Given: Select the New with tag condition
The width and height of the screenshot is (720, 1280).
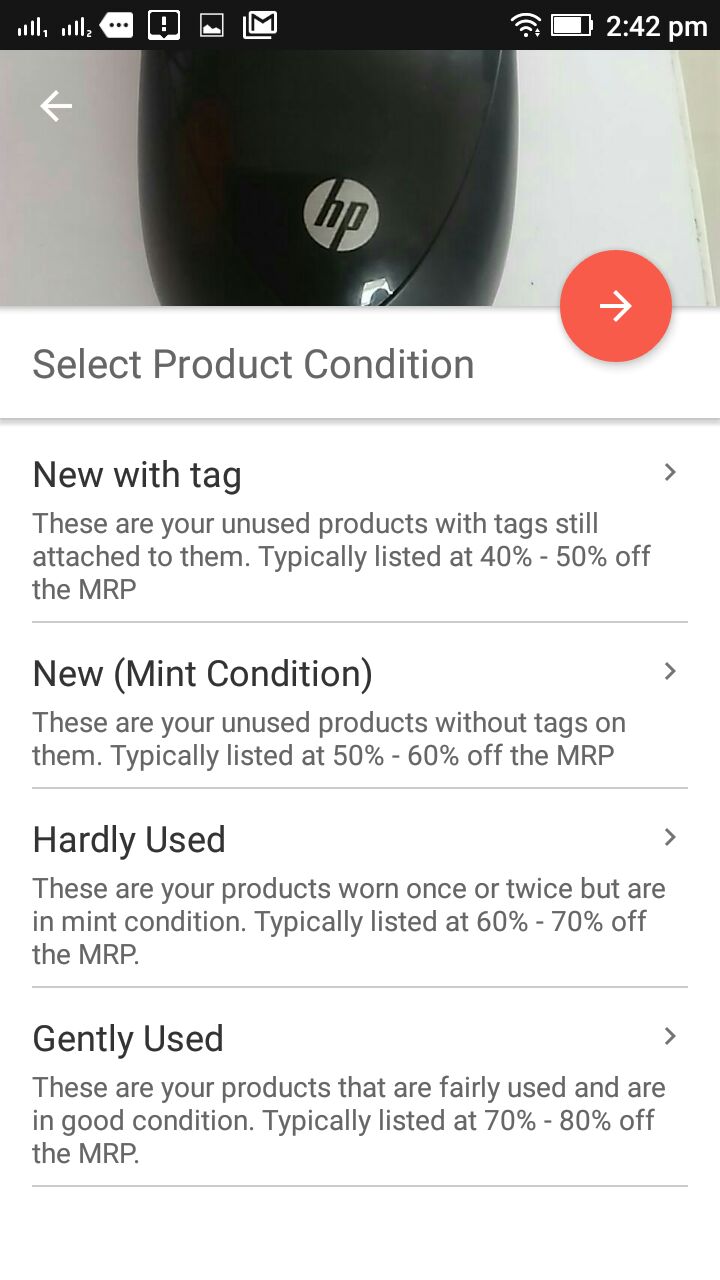Looking at the screenshot, I should pos(359,530).
